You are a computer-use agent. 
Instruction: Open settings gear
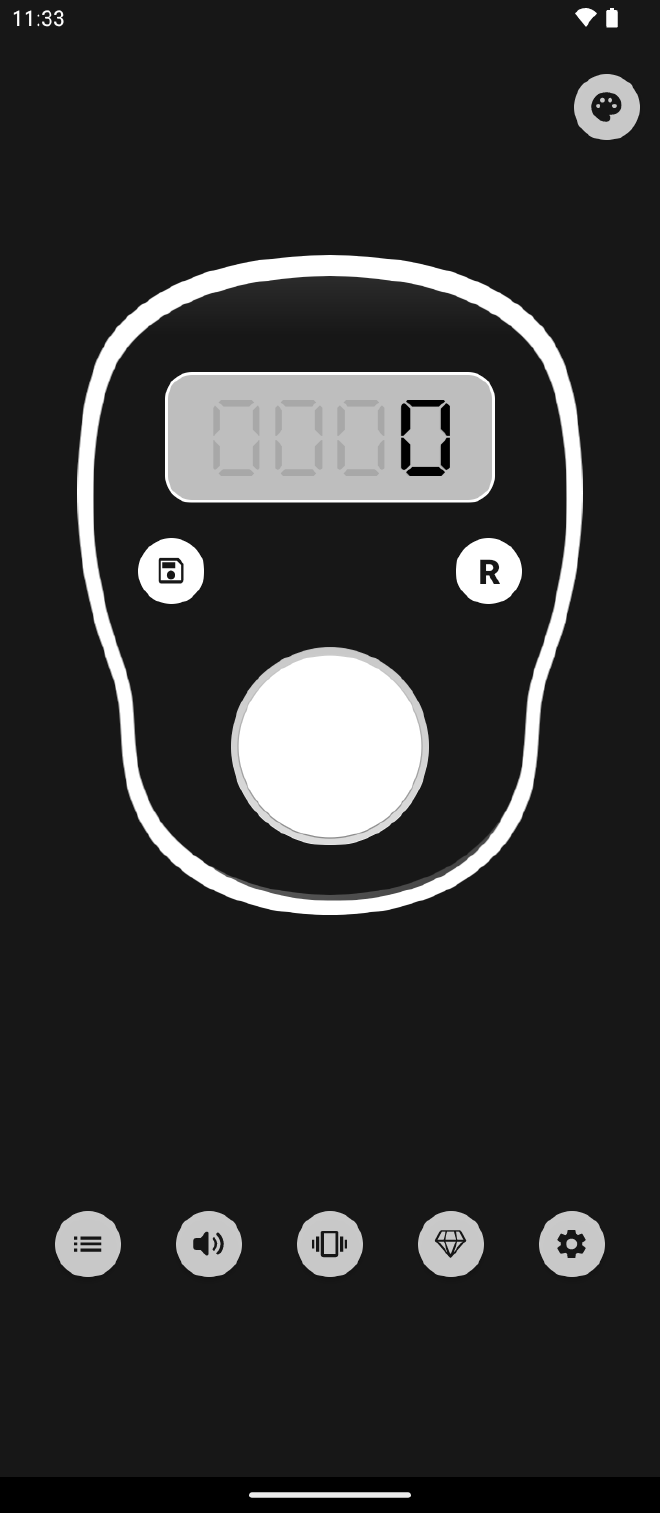tap(572, 1244)
